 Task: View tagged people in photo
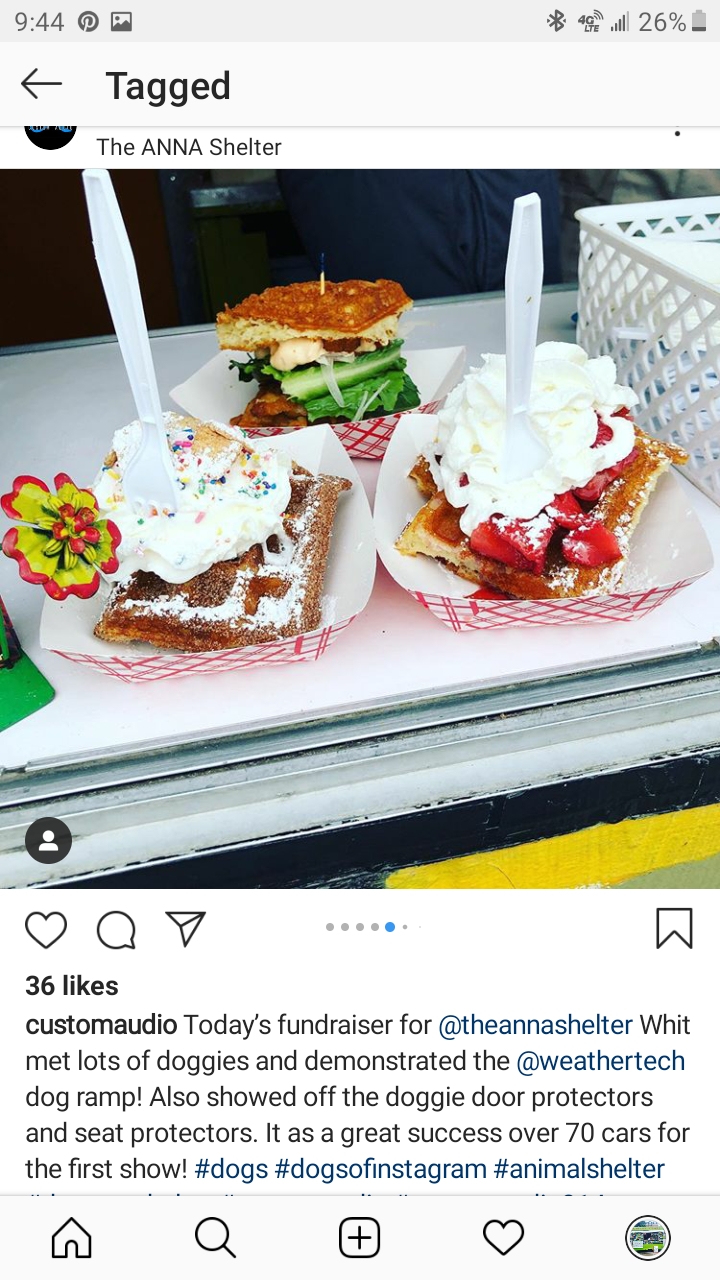click(x=48, y=840)
